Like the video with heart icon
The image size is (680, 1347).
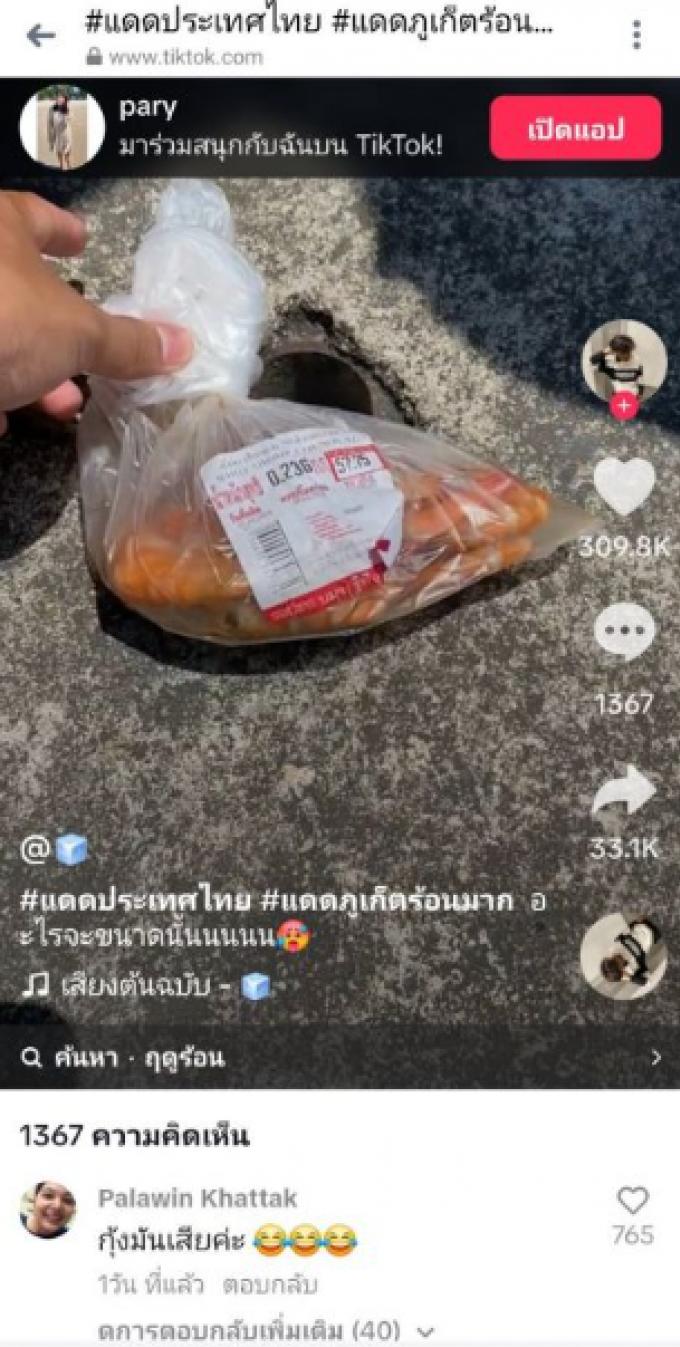pyautogui.click(x=624, y=487)
